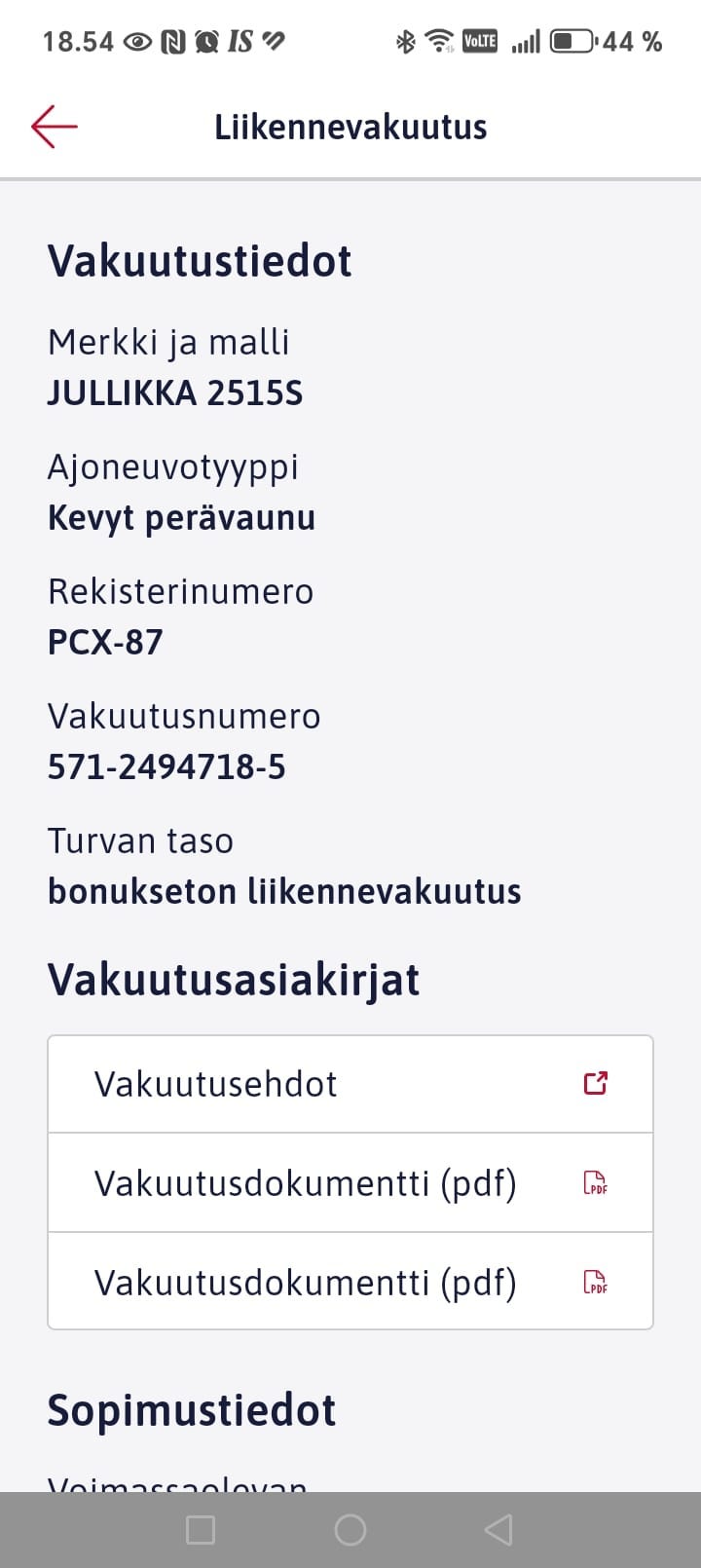Viewport: 701px width, 1568px height.
Task: Tap the recent apps square navigation button
Action: [201, 1527]
